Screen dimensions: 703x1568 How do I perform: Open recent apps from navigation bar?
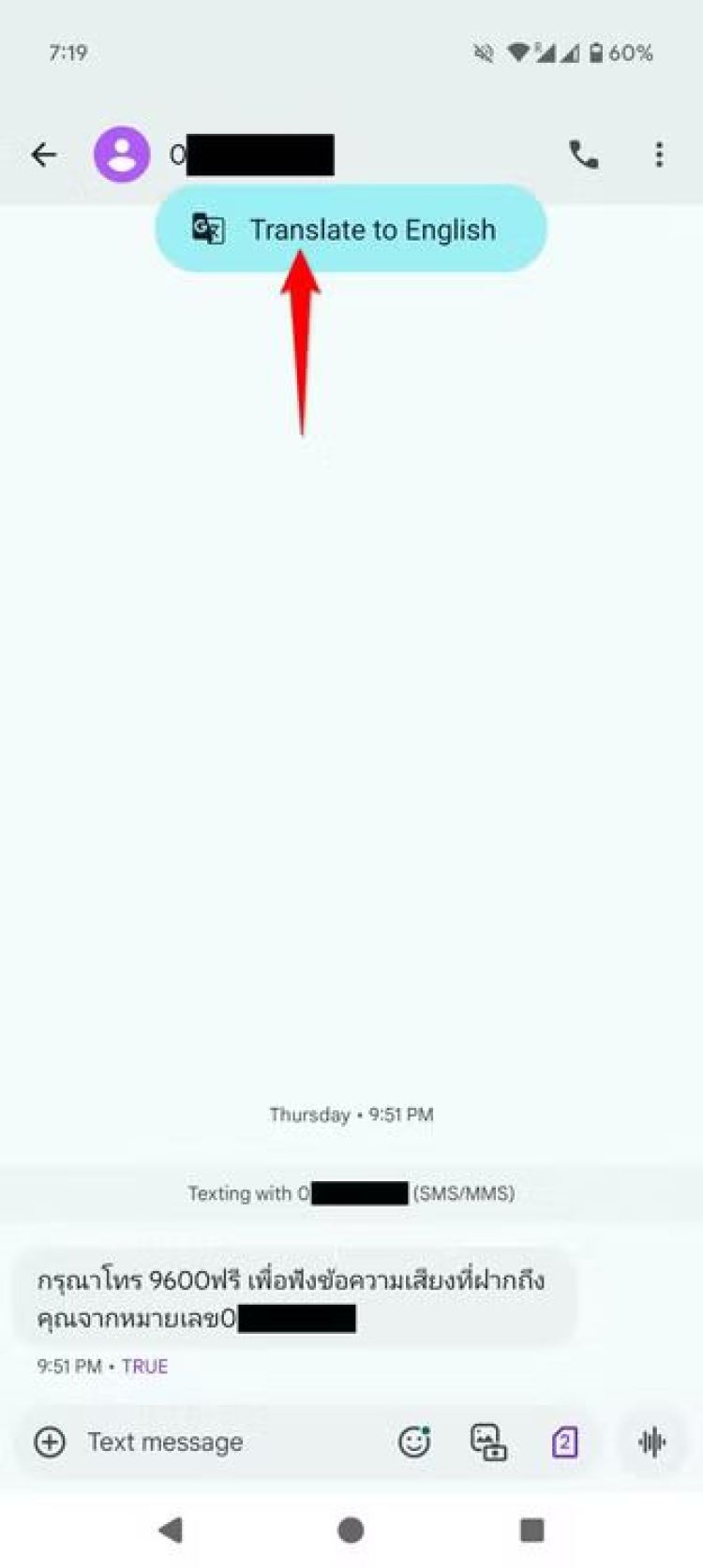531,1531
